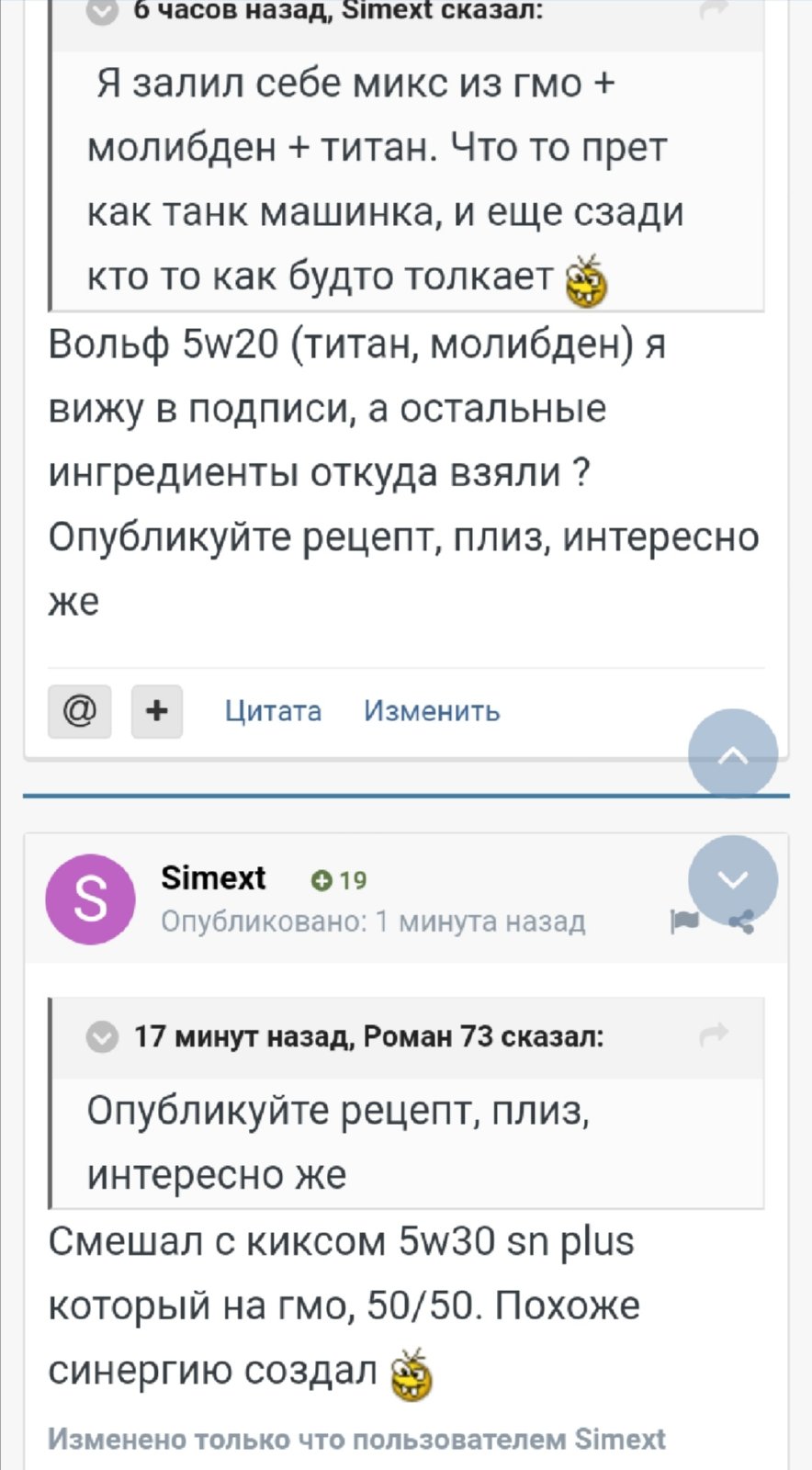Screen dimensions: 812x1470
Task: Tap the Цитата quote link
Action: pyautogui.click(x=274, y=711)
